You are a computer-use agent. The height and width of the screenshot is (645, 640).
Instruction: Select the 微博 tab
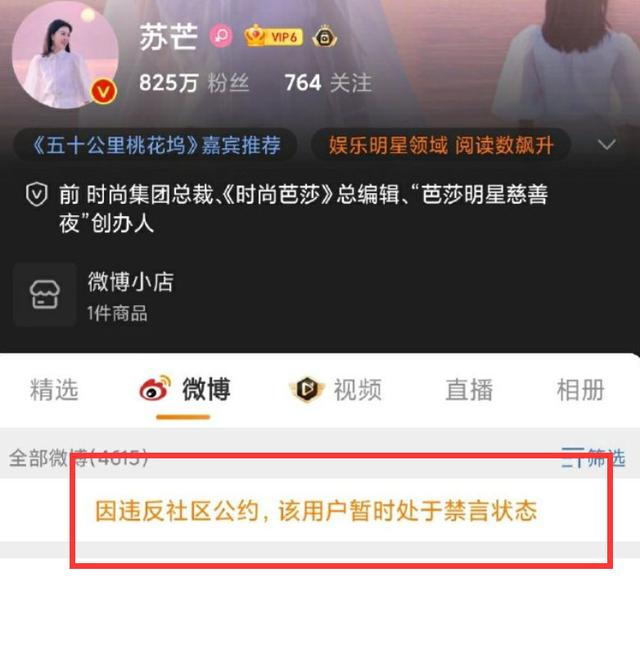click(185, 390)
